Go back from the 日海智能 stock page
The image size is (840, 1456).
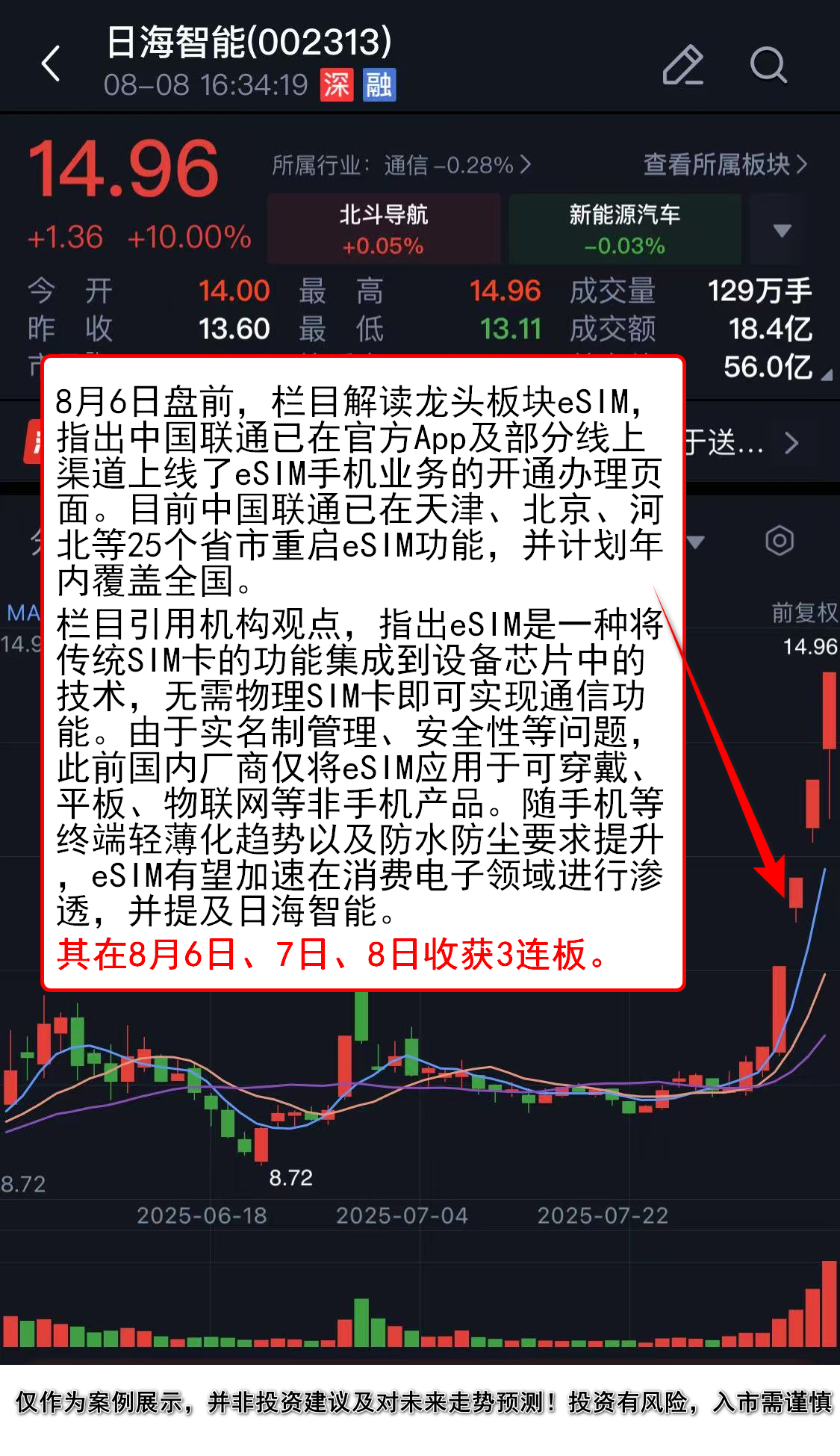(50, 63)
